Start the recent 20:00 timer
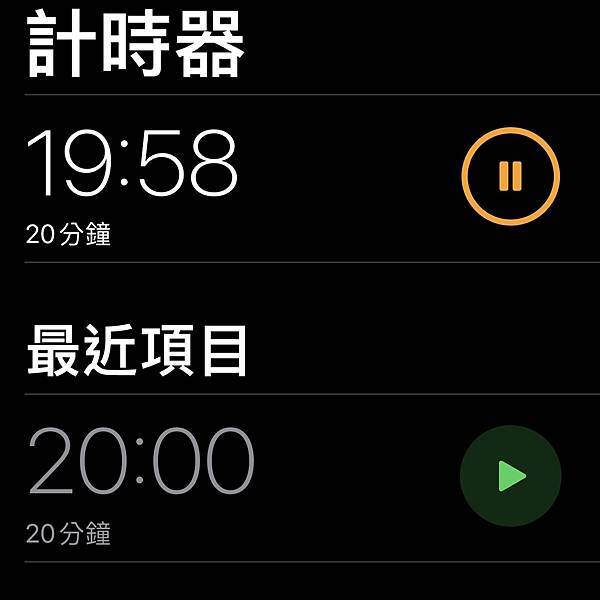The image size is (600, 600). click(x=510, y=476)
